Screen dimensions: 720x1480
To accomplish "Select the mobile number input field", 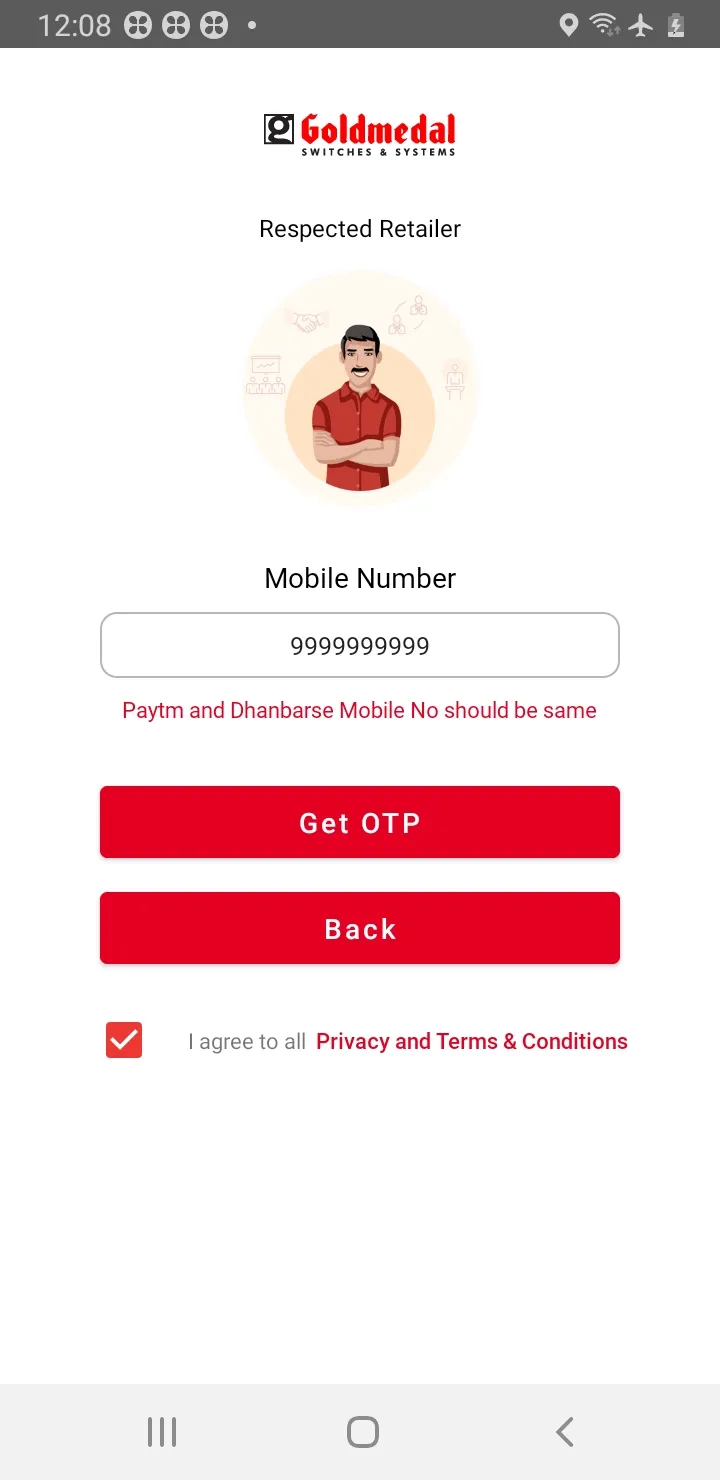I will (360, 645).
